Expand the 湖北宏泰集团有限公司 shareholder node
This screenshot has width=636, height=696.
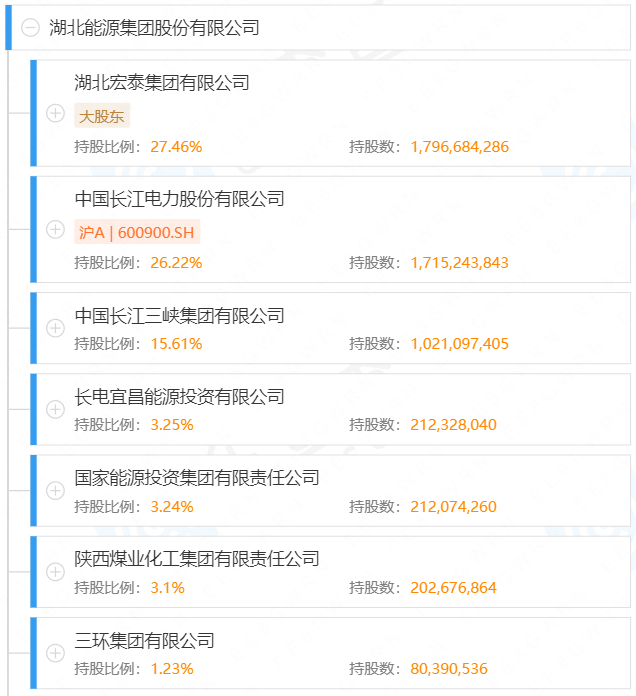pos(56,114)
